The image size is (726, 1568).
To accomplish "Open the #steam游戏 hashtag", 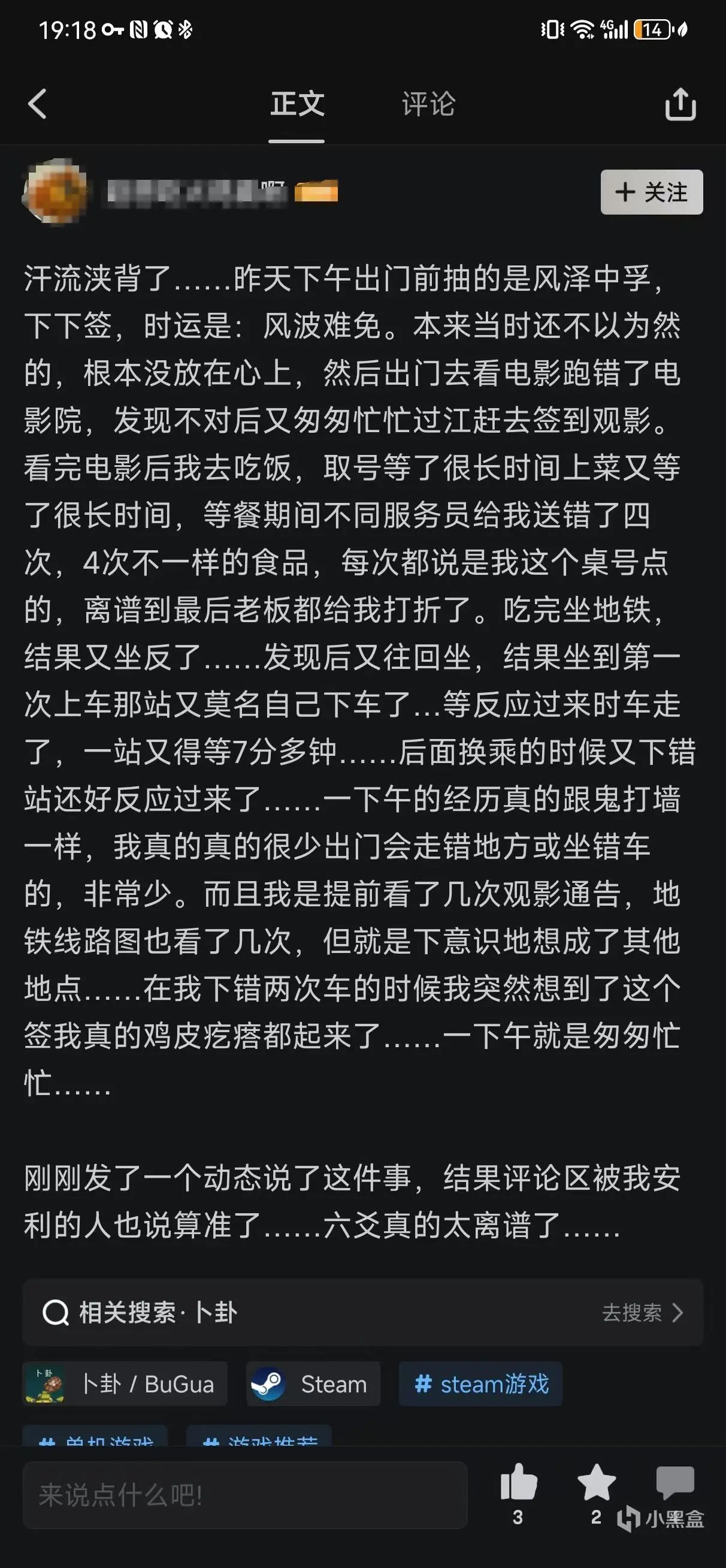I will click(480, 1383).
